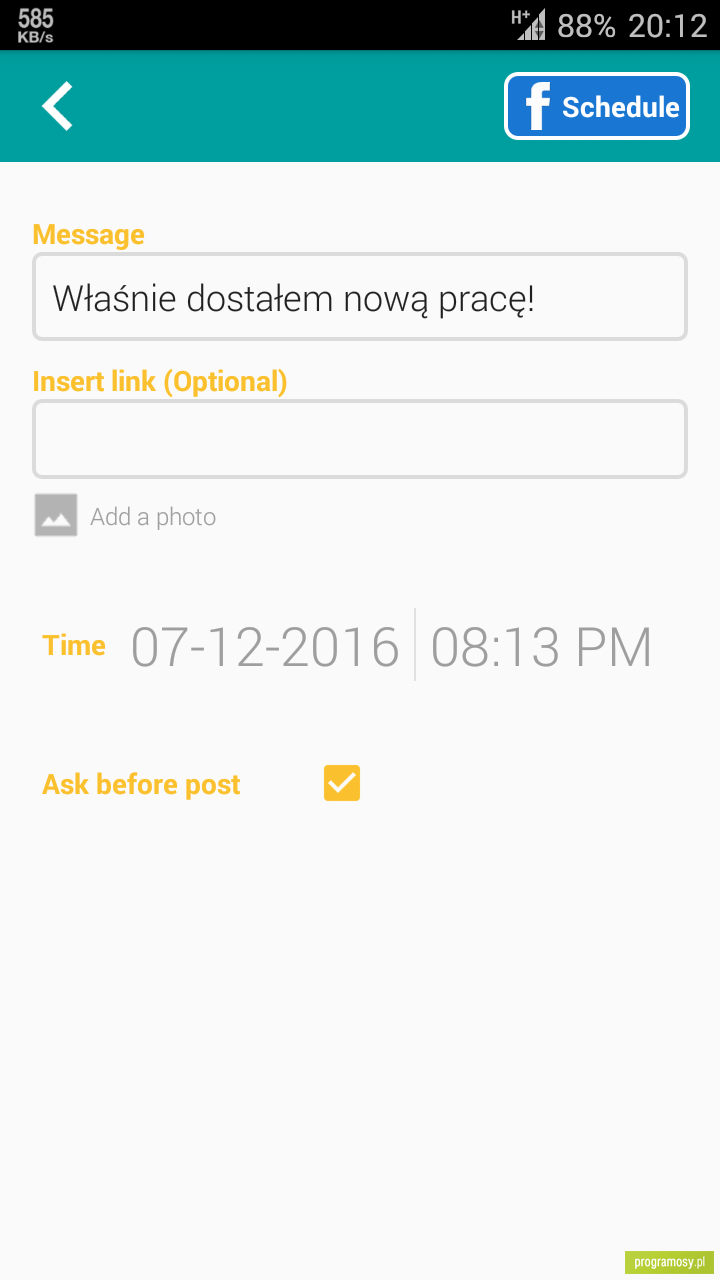Change the scheduled date 07-12-2016
This screenshot has width=720, height=1280.
266,647
